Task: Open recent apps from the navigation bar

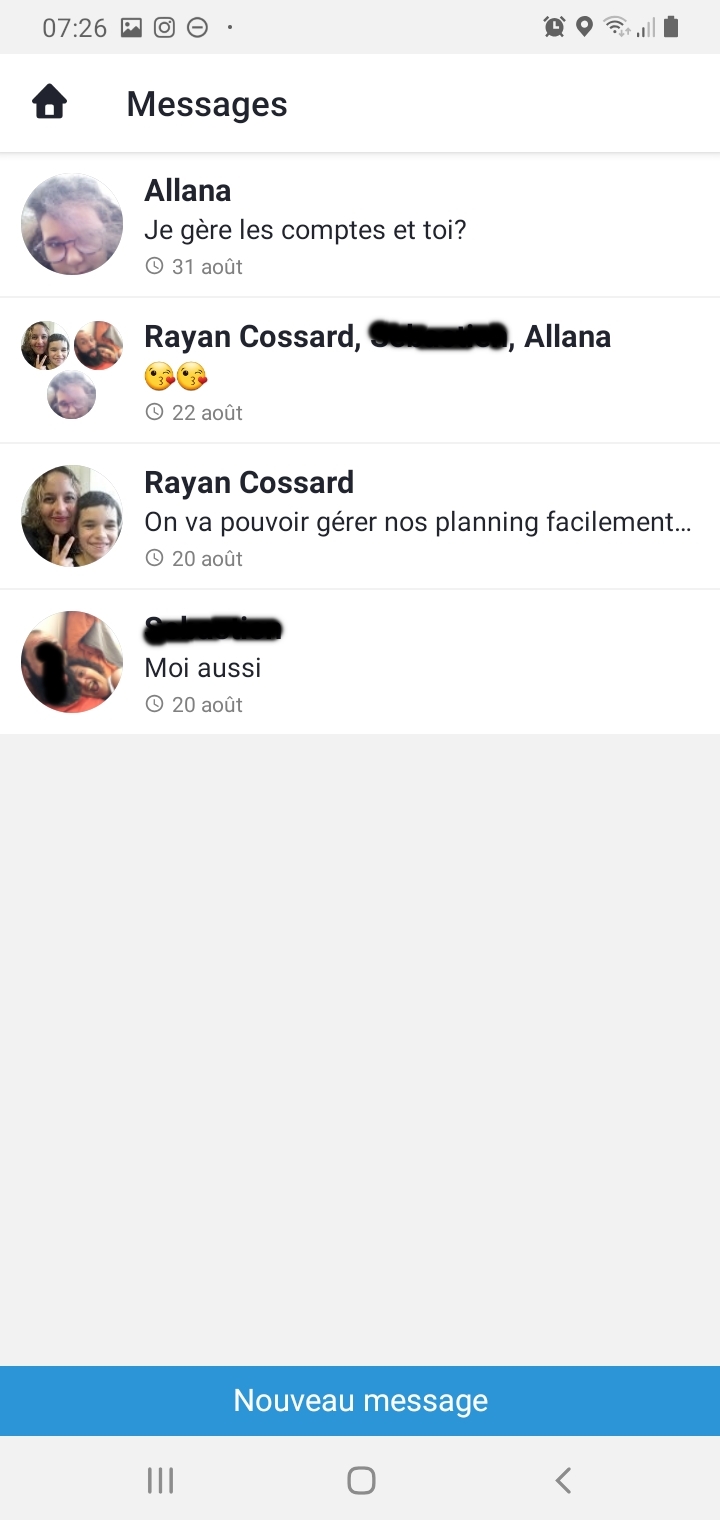Action: click(160, 1480)
